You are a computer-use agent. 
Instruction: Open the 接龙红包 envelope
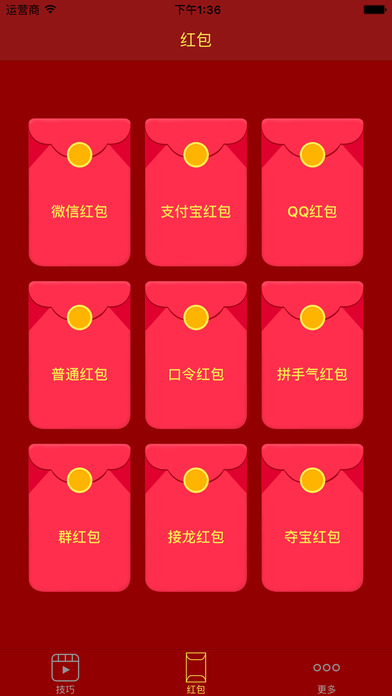(x=196, y=518)
